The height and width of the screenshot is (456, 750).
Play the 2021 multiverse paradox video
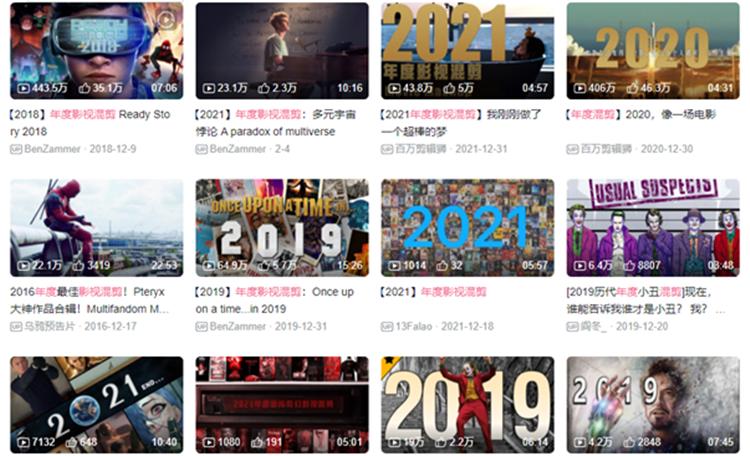click(x=281, y=48)
